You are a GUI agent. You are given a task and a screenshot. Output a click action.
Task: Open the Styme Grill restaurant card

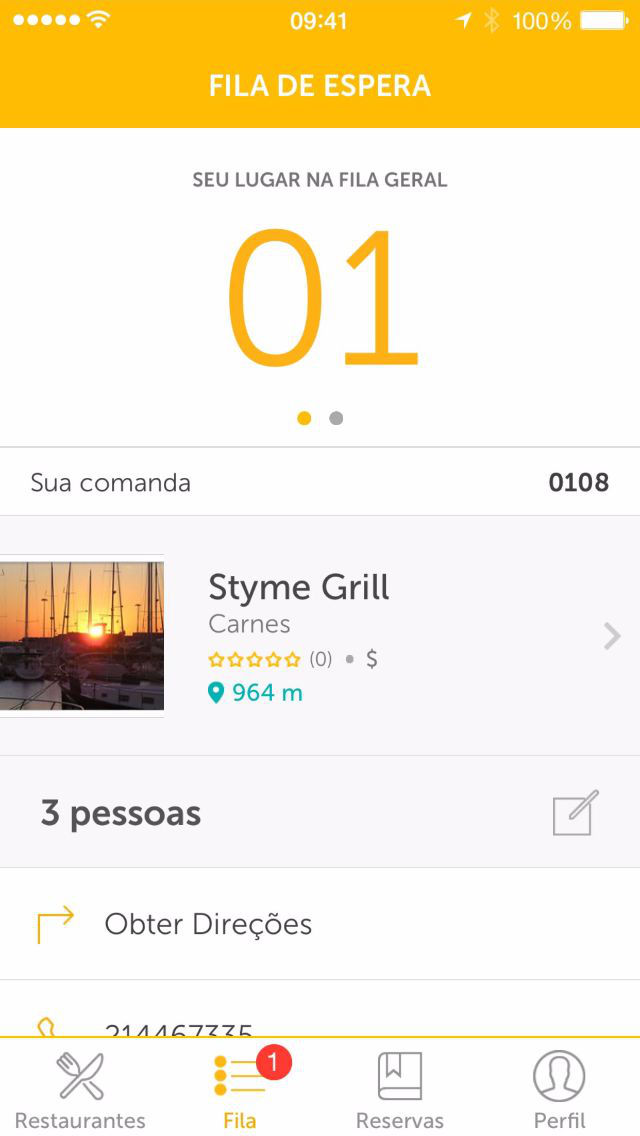pos(320,635)
